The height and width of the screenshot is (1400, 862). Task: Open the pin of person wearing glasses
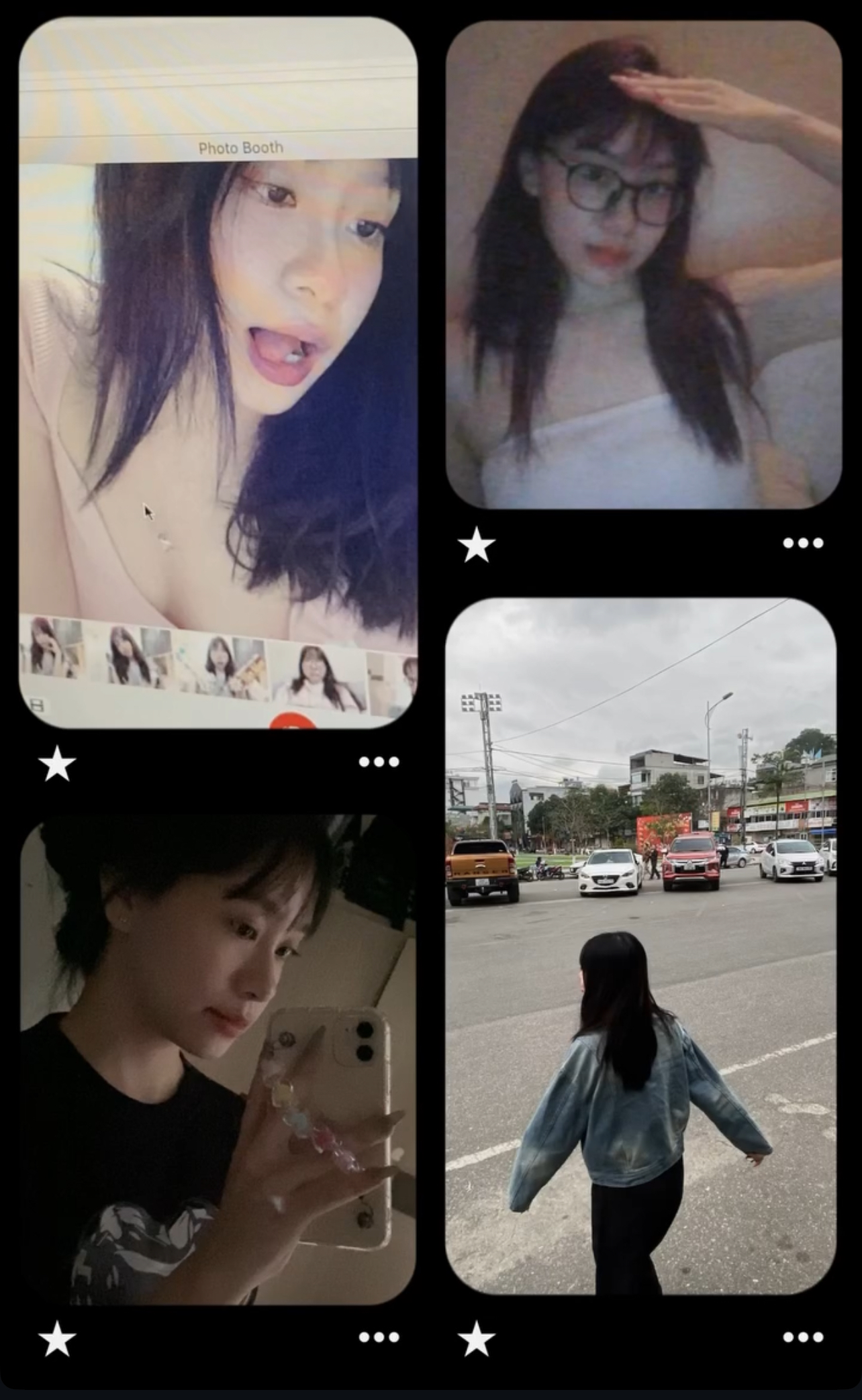pos(643,264)
